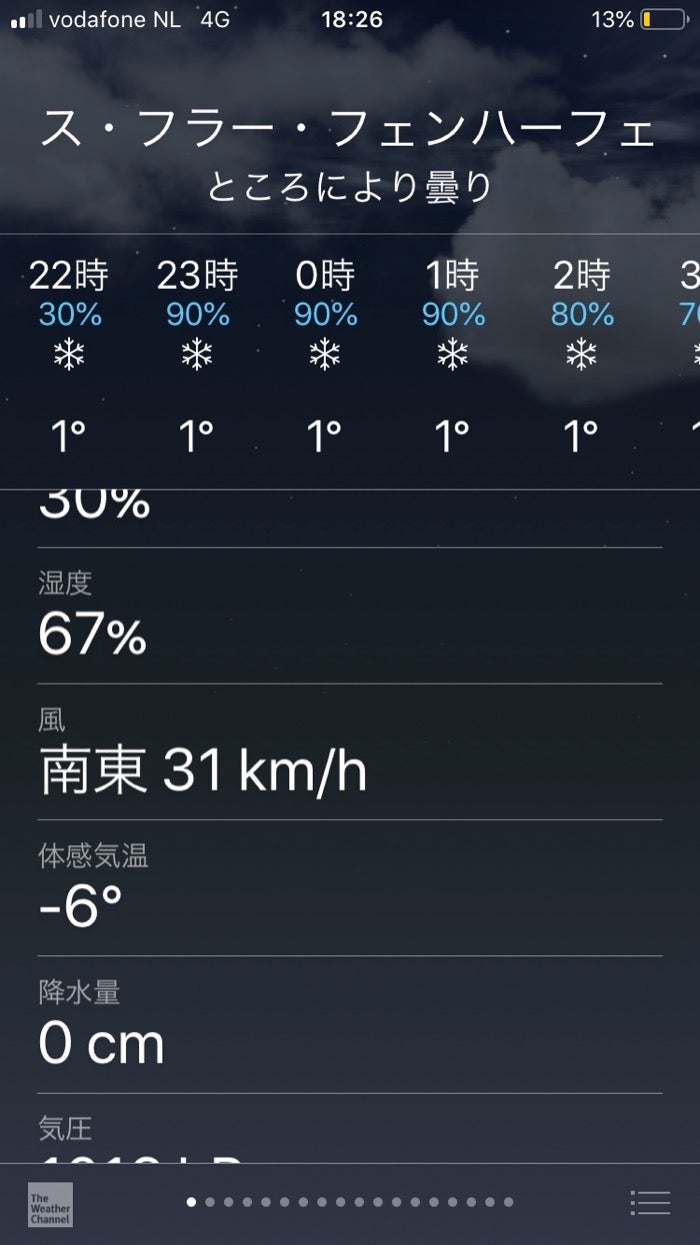Tap the page indicator dots
The image size is (700, 1245).
(x=350, y=1202)
